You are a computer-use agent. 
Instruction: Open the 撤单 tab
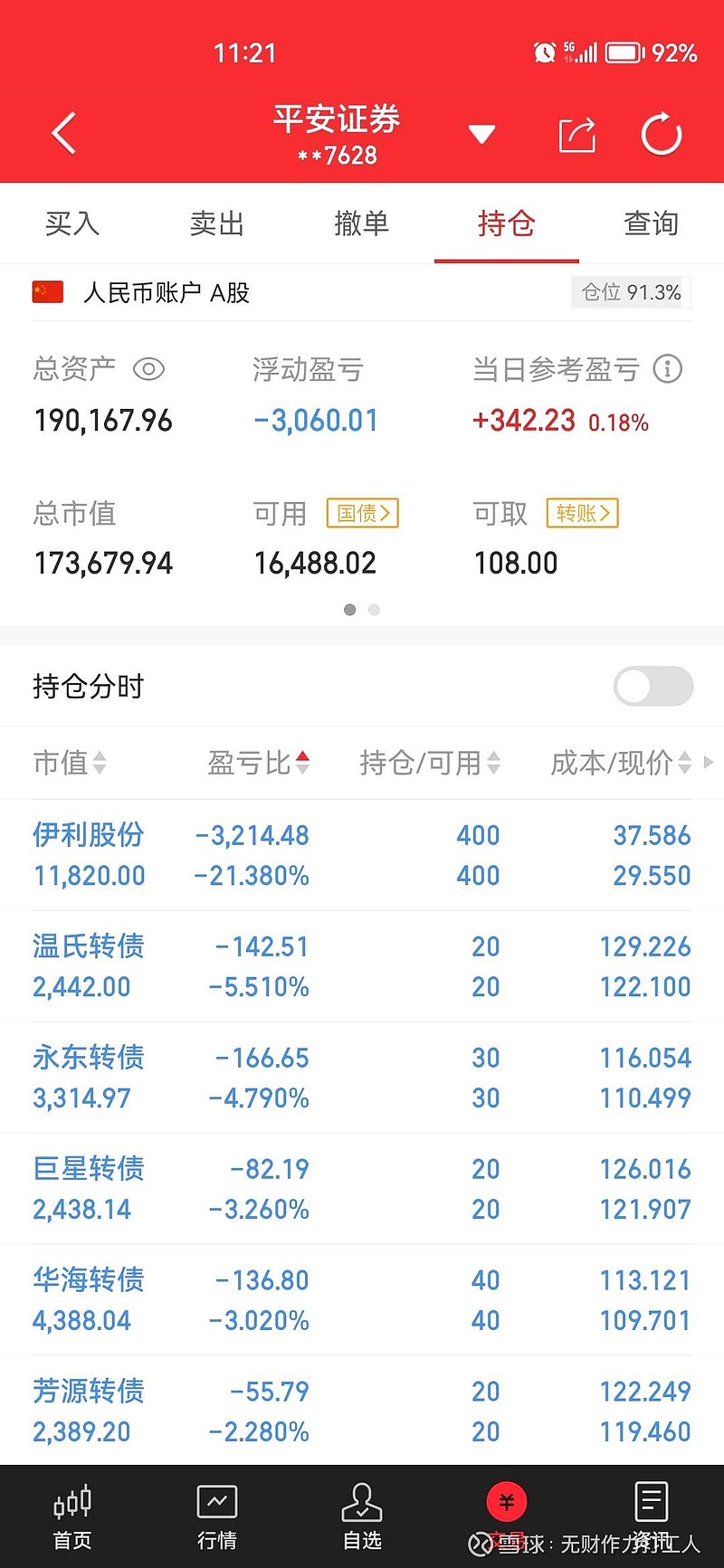click(362, 223)
